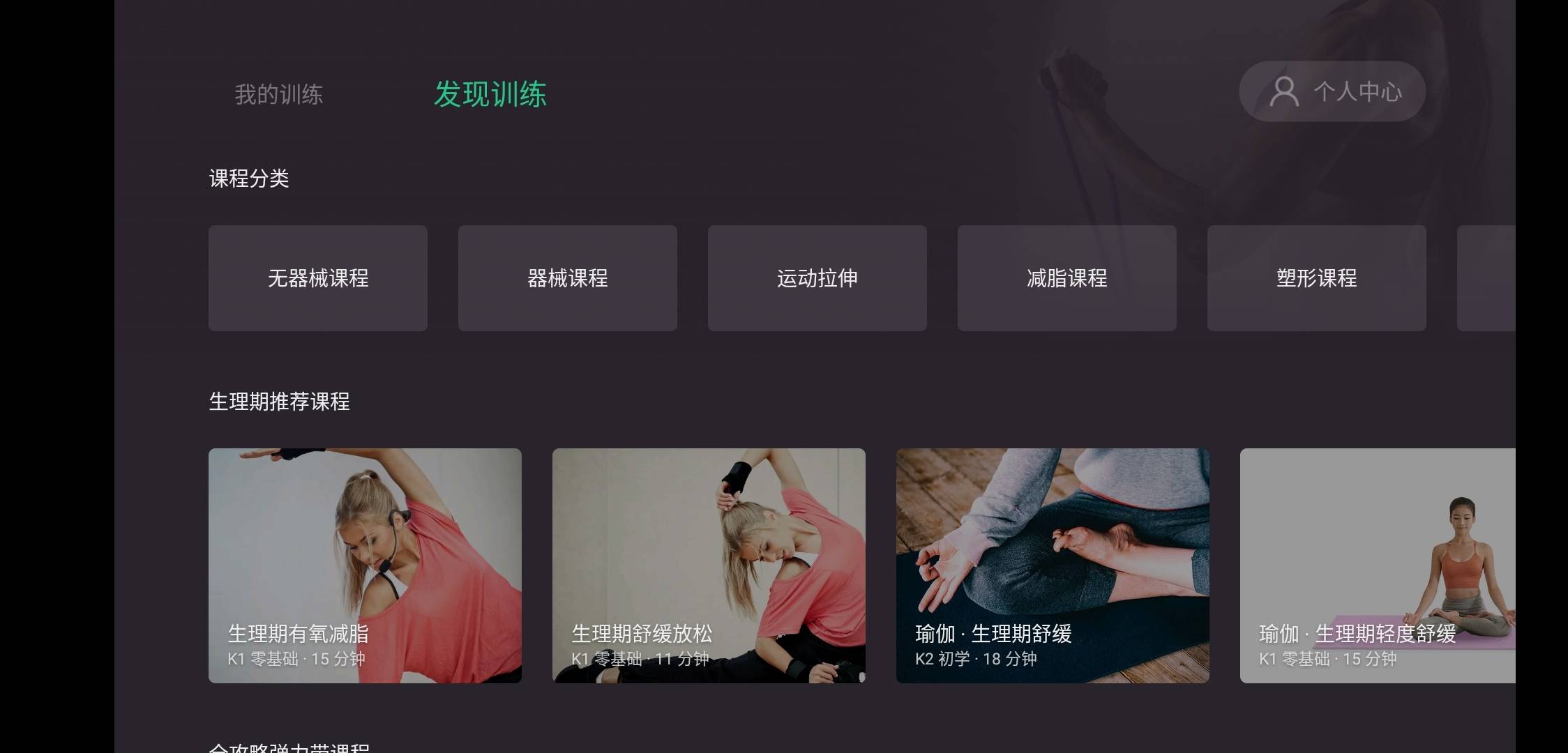The image size is (1568, 753).
Task: View the 瑜伽 · 生理期轻度舒缓 course
Action: (x=1378, y=565)
